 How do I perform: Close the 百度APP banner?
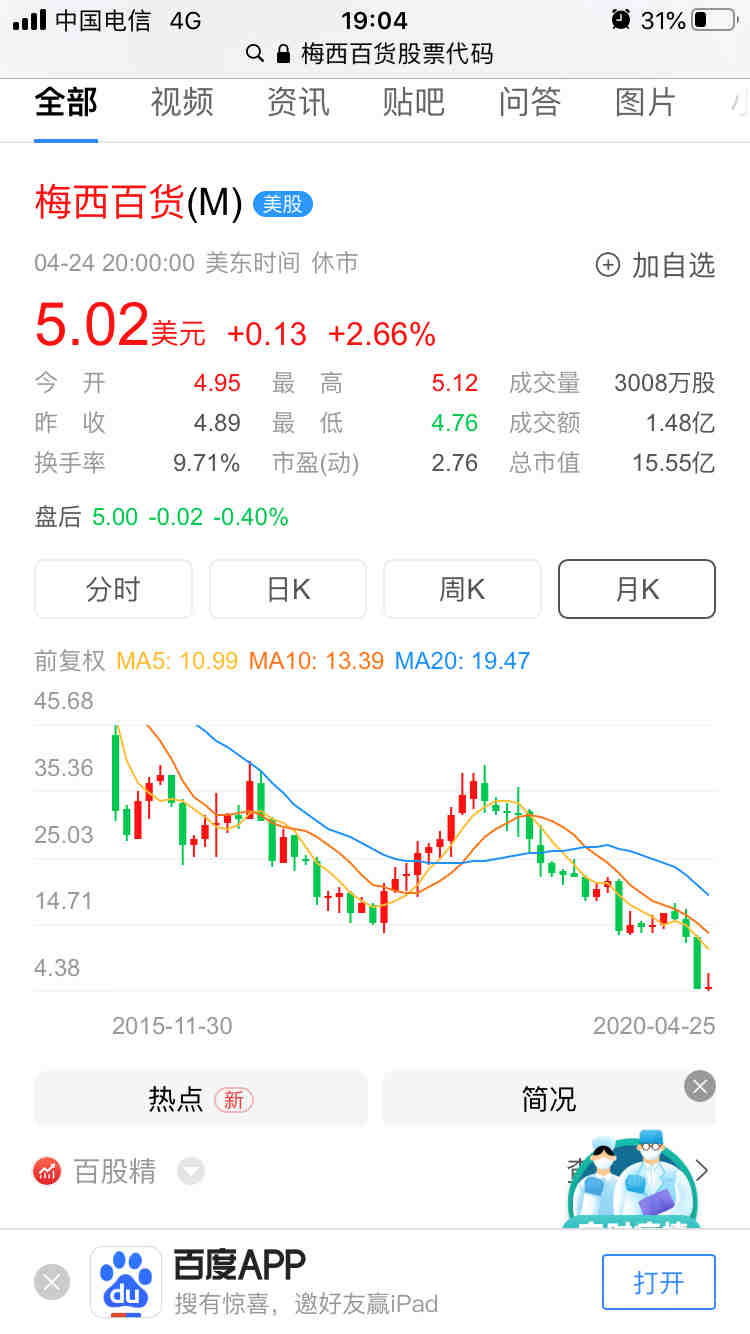[52, 1282]
